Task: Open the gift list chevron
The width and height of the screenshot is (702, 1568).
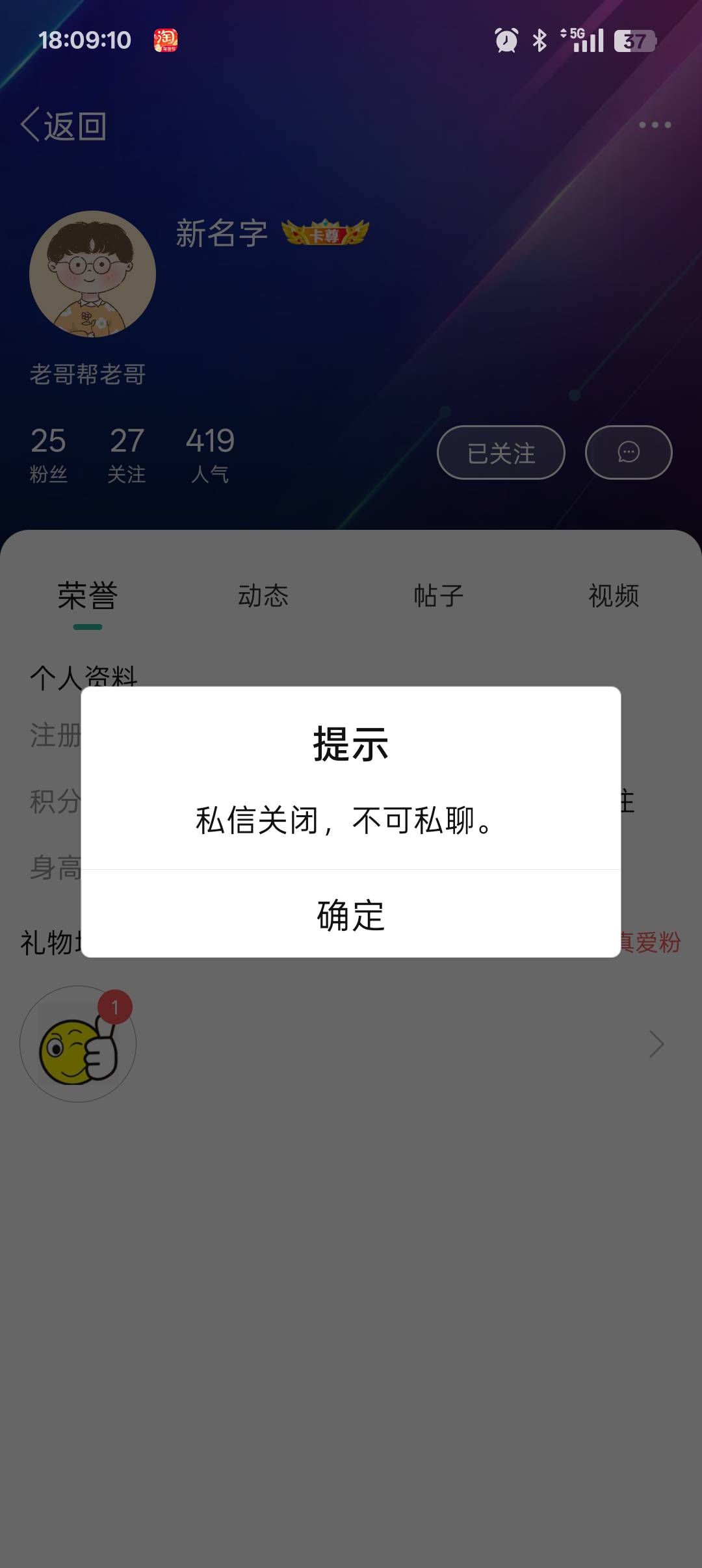Action: point(656,1044)
